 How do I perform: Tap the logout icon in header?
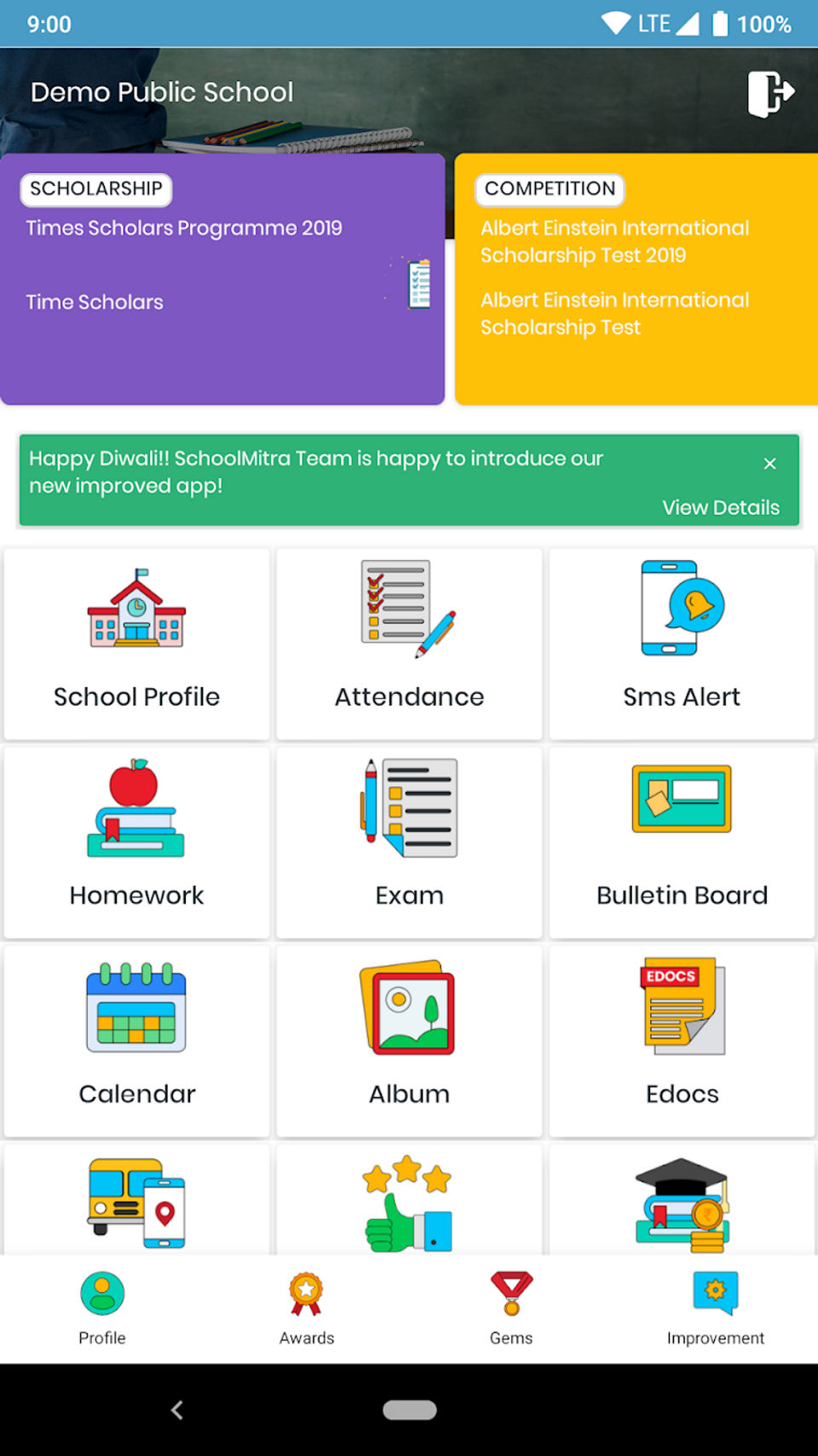pos(770,93)
